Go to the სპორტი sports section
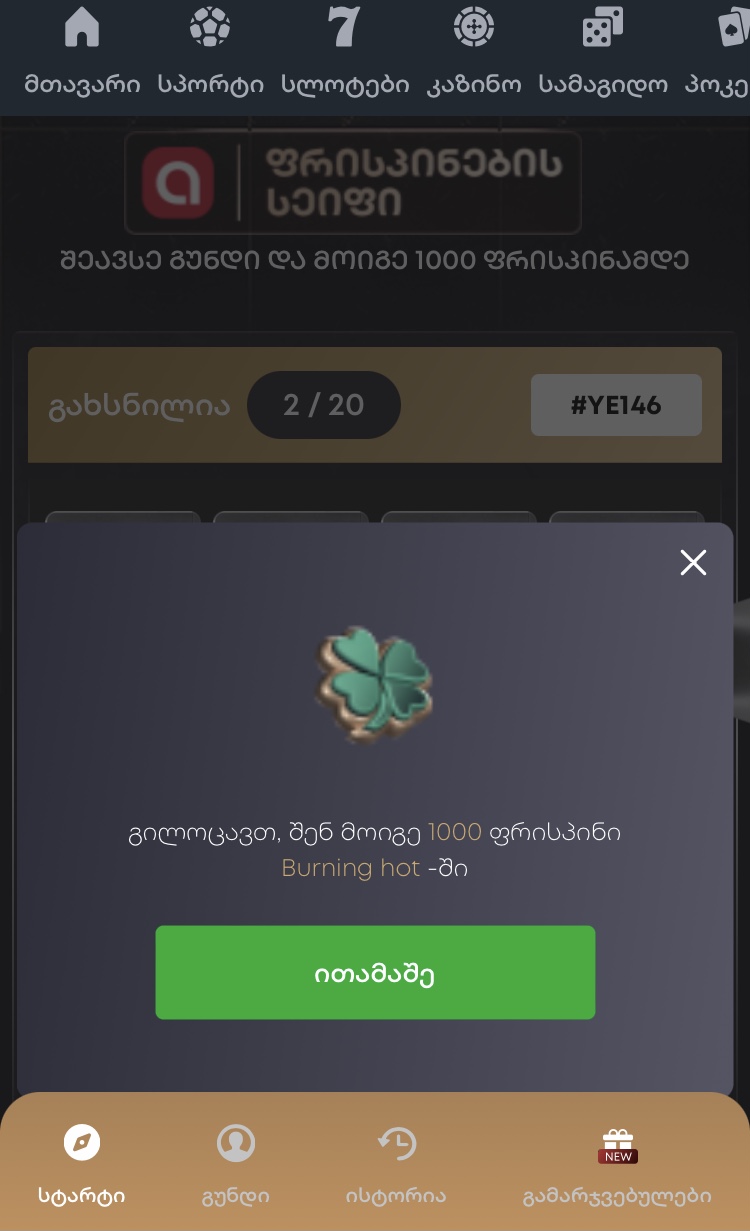The image size is (750, 1231). click(x=210, y=52)
